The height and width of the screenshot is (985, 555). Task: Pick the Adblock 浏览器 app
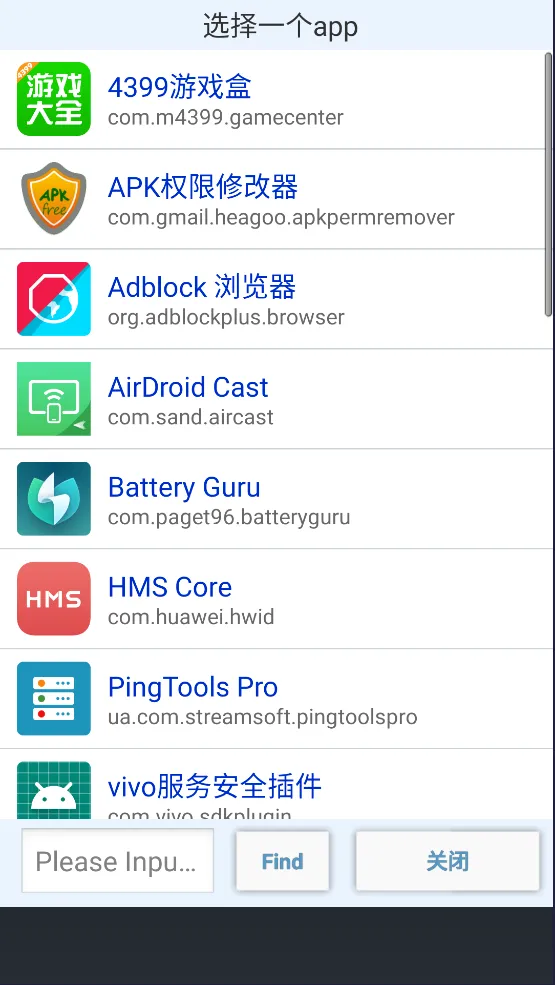tap(273, 299)
